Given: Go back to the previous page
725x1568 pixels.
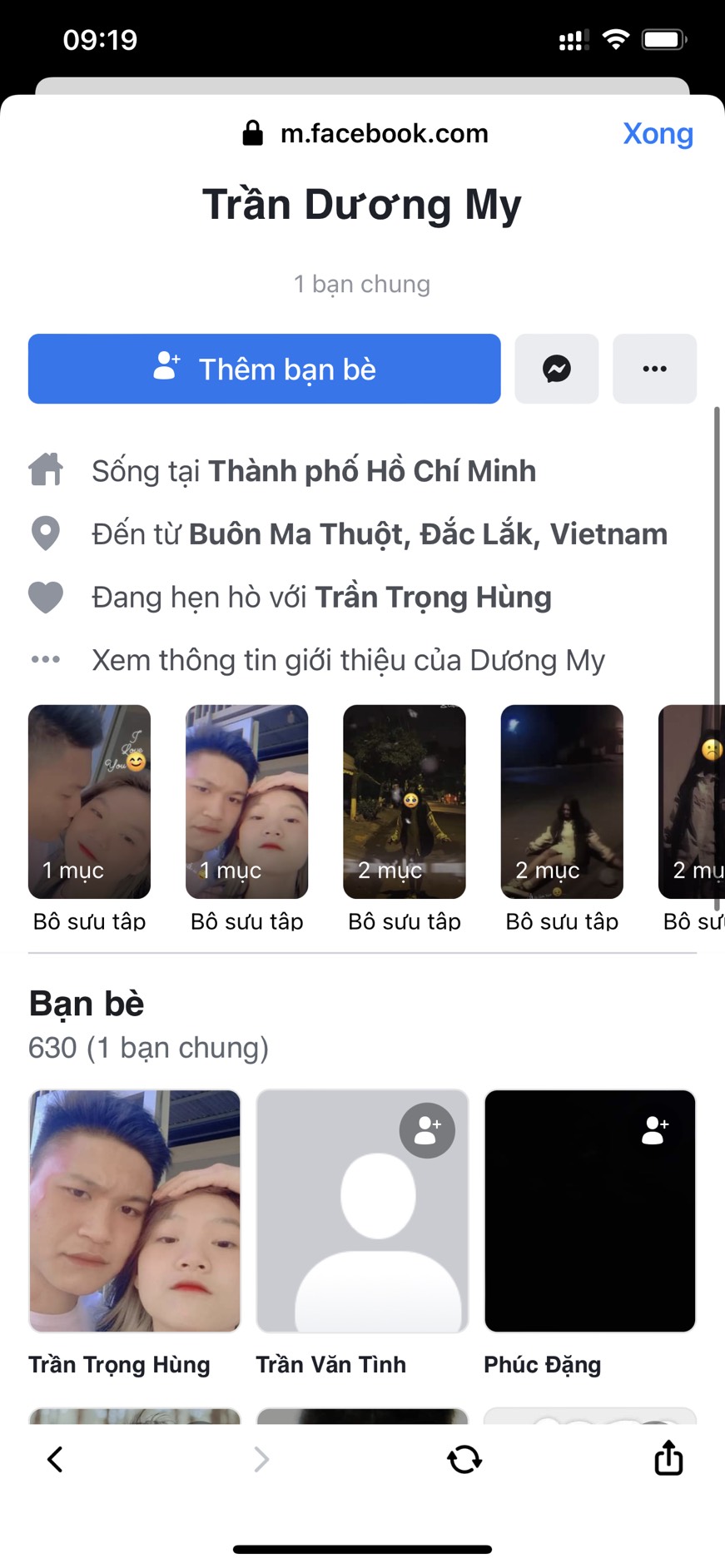Looking at the screenshot, I should [55, 1459].
